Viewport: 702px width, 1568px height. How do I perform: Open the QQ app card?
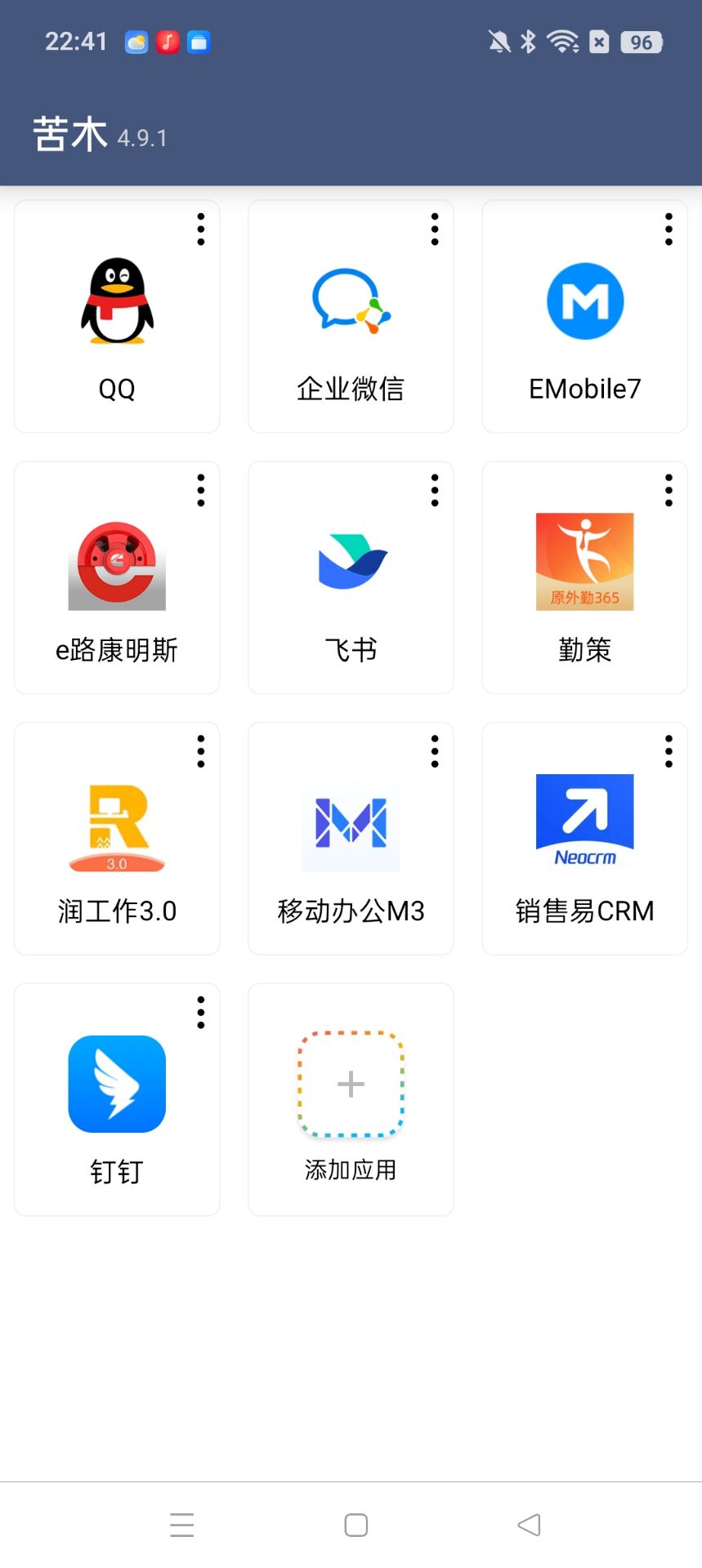(x=117, y=317)
